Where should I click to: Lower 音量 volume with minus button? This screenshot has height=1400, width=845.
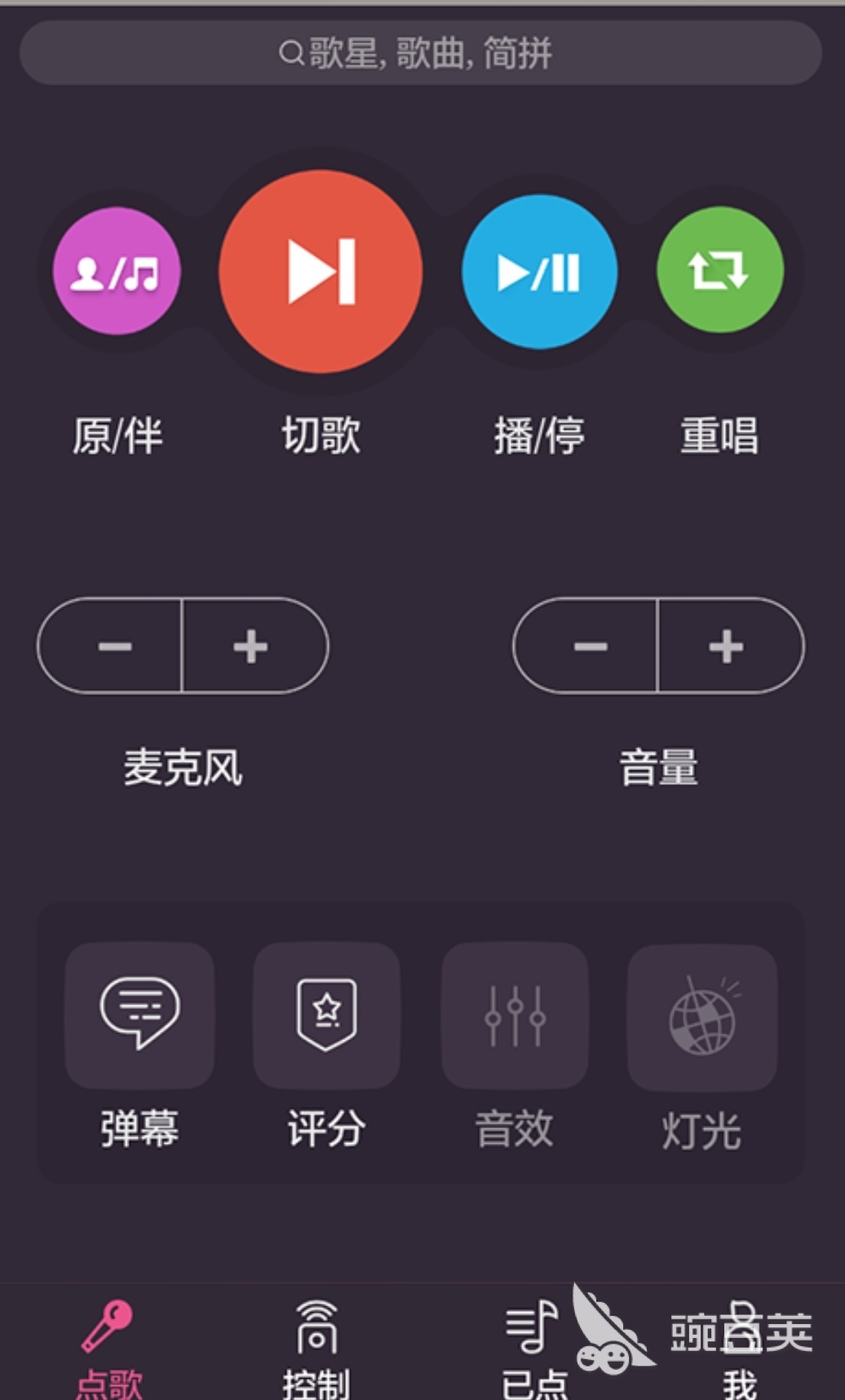pyautogui.click(x=591, y=646)
